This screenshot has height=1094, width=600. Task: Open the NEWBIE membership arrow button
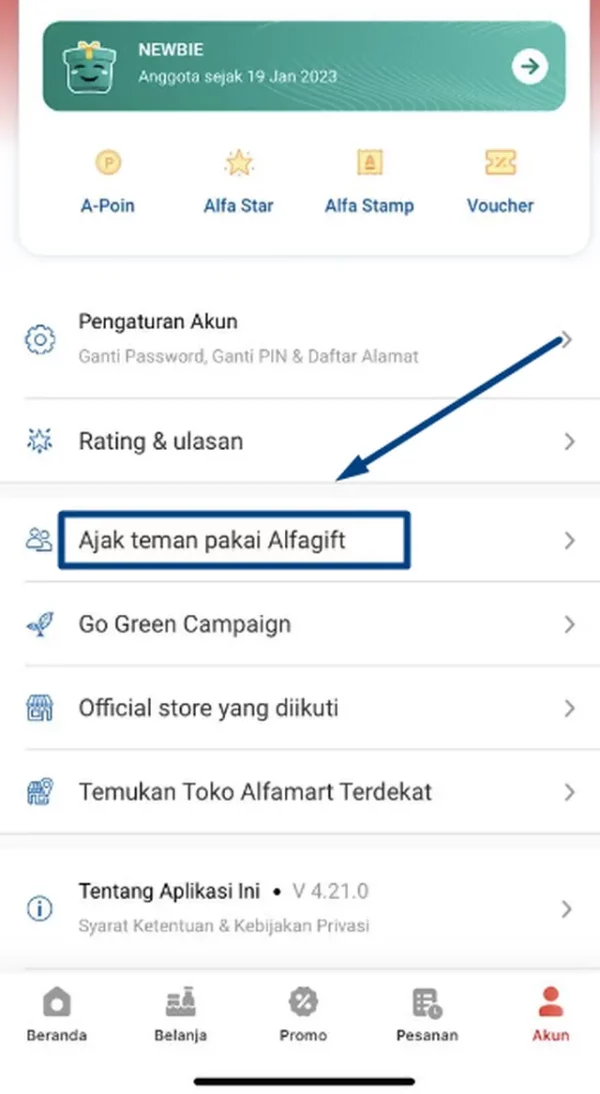530,67
